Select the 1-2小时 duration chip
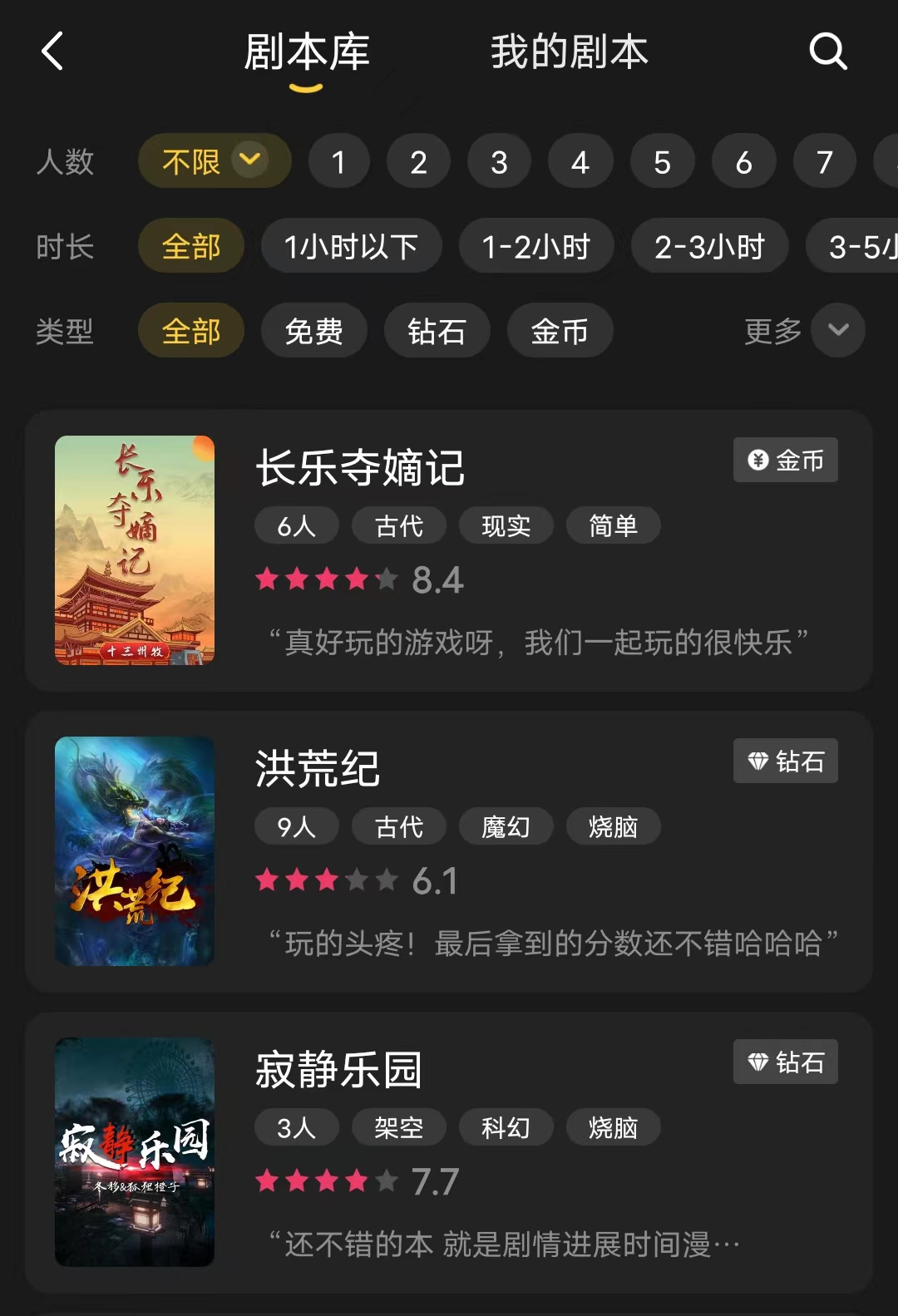Image resolution: width=898 pixels, height=1316 pixels. click(536, 246)
